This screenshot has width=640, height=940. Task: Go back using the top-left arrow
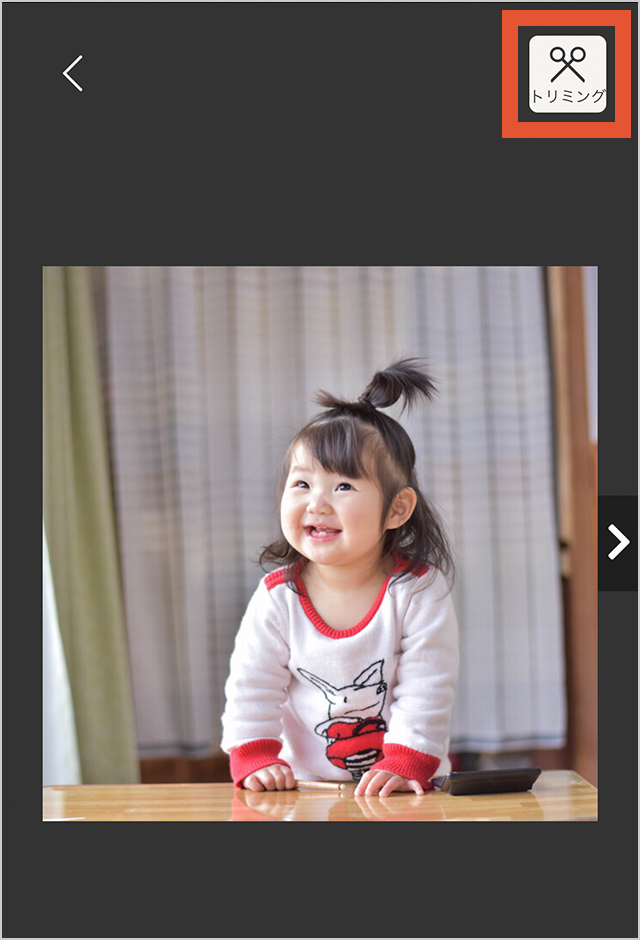tap(73, 74)
